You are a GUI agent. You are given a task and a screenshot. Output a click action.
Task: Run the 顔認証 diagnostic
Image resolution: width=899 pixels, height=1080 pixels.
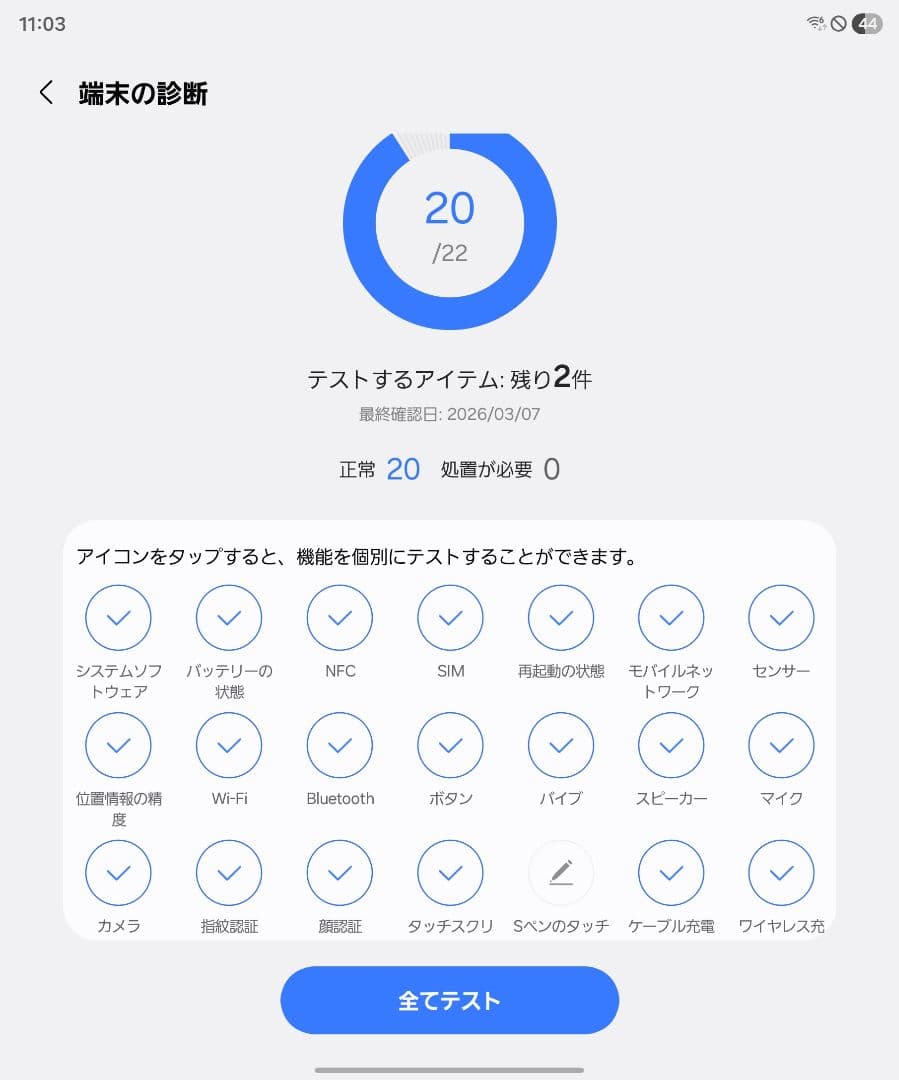click(x=340, y=872)
